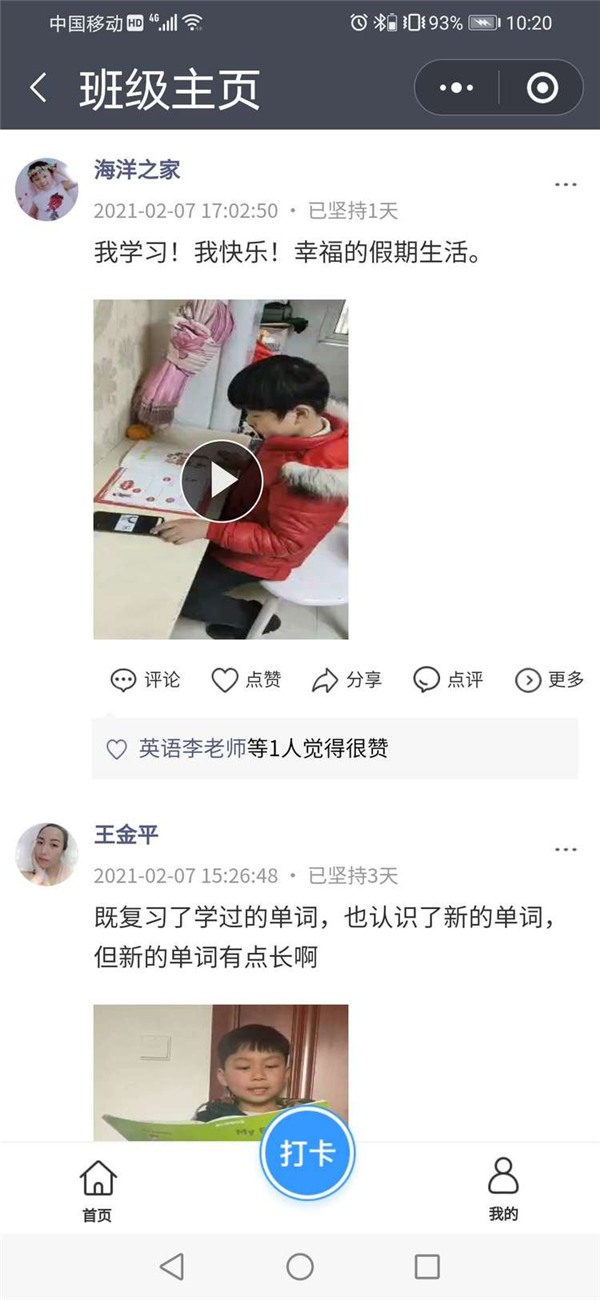This screenshot has height=1300, width=600.
Task: Open the system recent apps button
Action: tap(427, 1267)
